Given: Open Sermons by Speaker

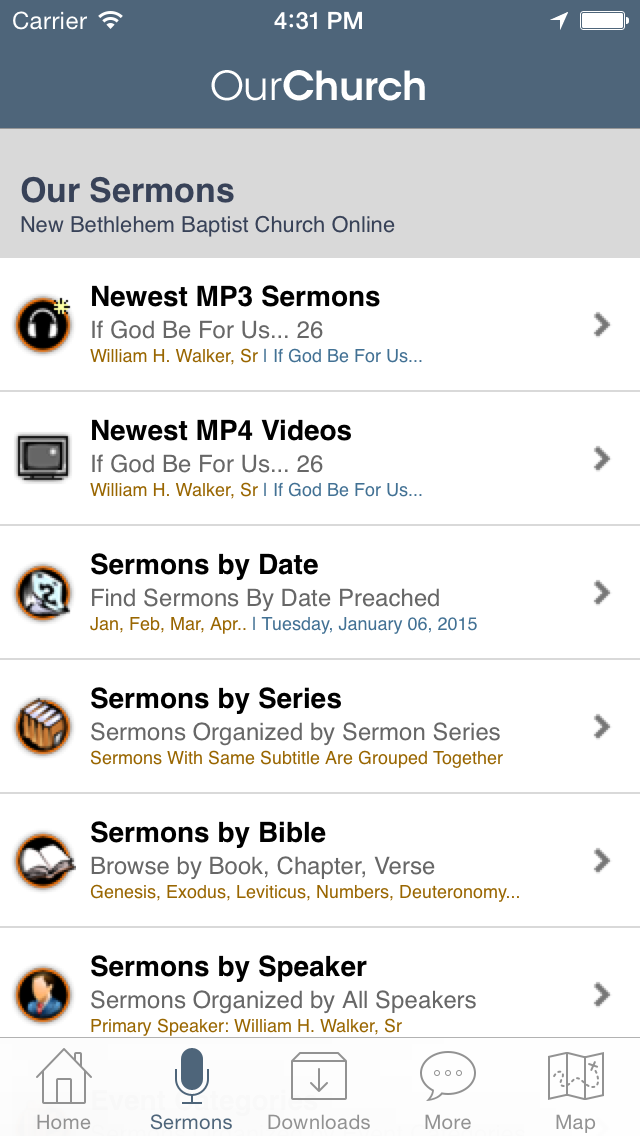Looking at the screenshot, I should [320, 983].
